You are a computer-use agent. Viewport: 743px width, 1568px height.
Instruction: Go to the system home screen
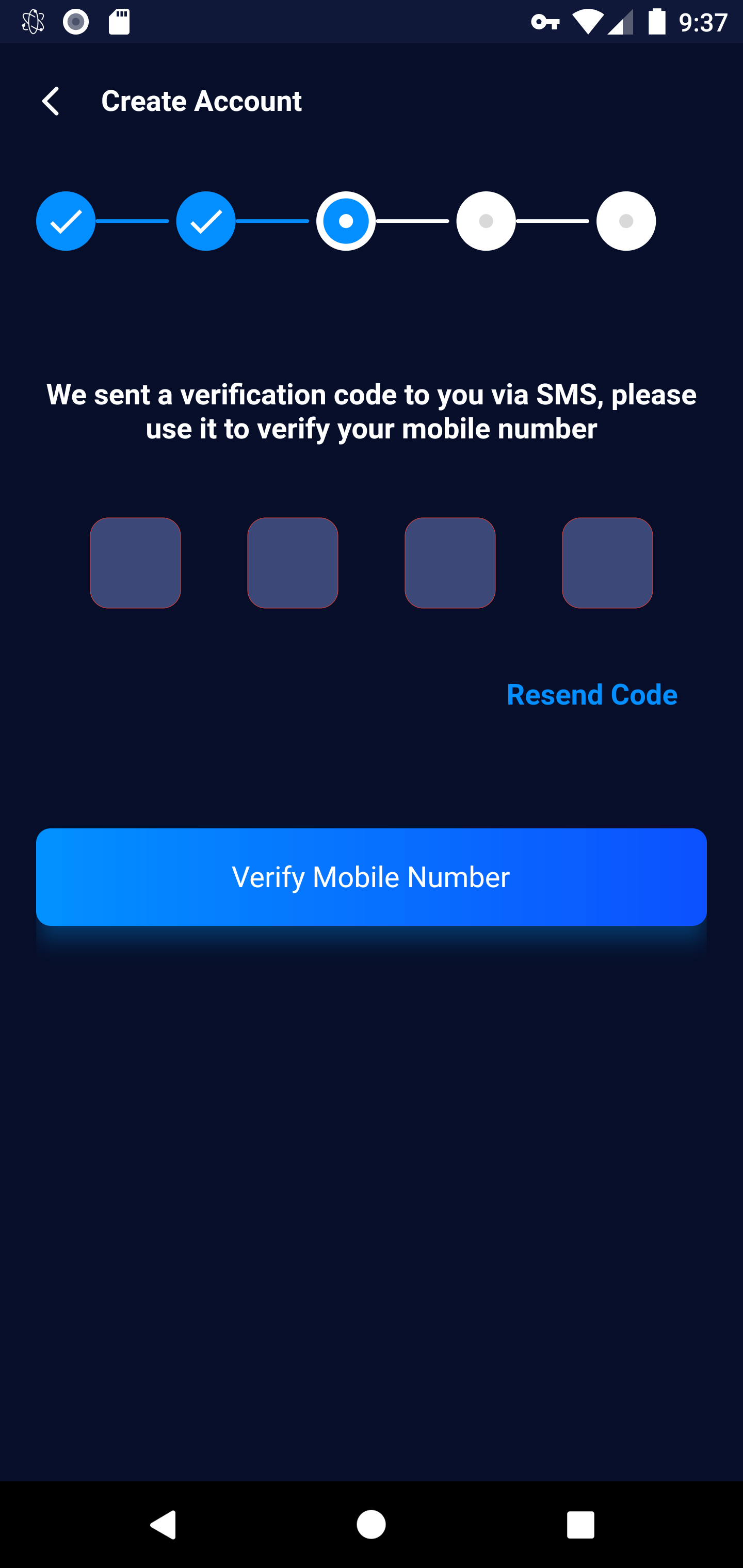click(371, 1525)
